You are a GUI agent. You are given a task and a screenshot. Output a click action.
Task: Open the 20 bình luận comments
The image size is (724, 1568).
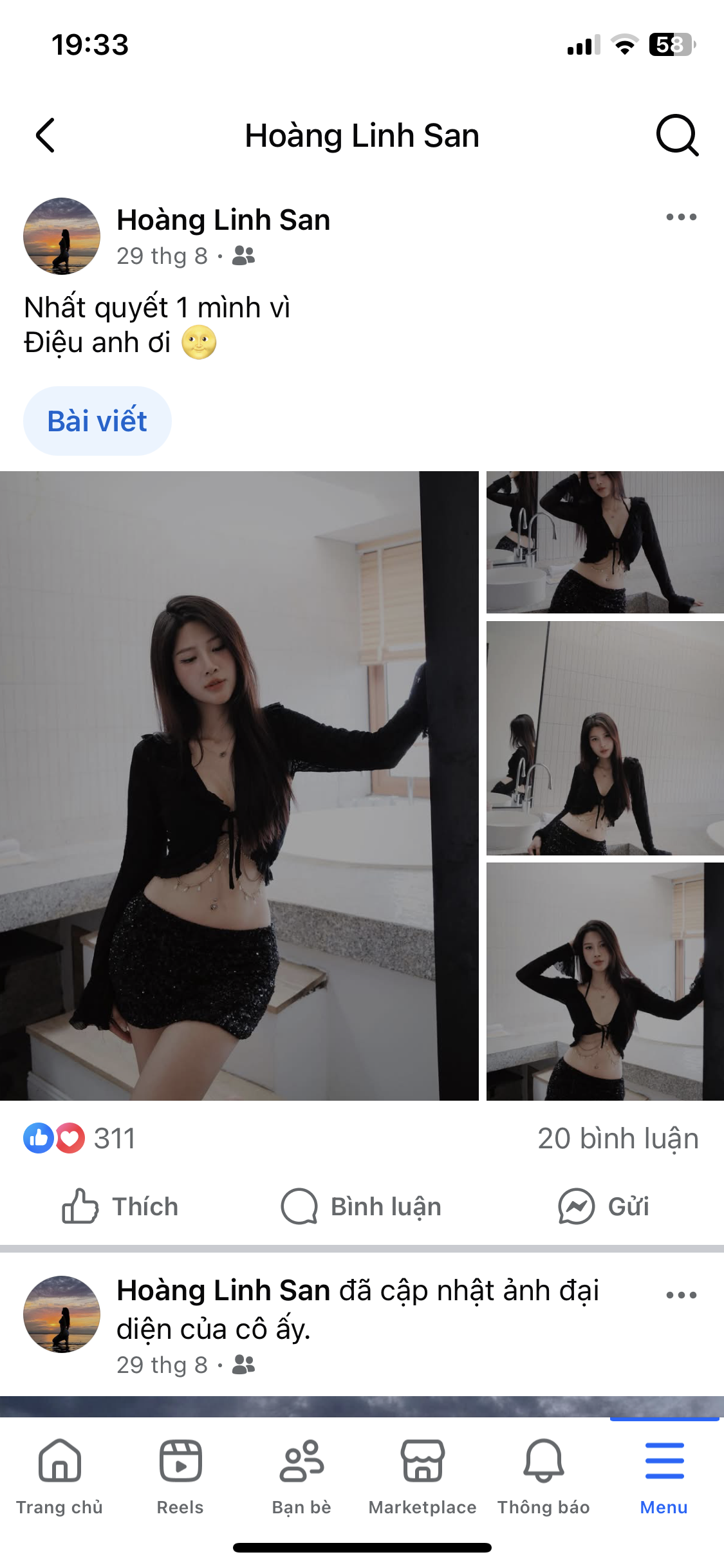pos(618,1138)
